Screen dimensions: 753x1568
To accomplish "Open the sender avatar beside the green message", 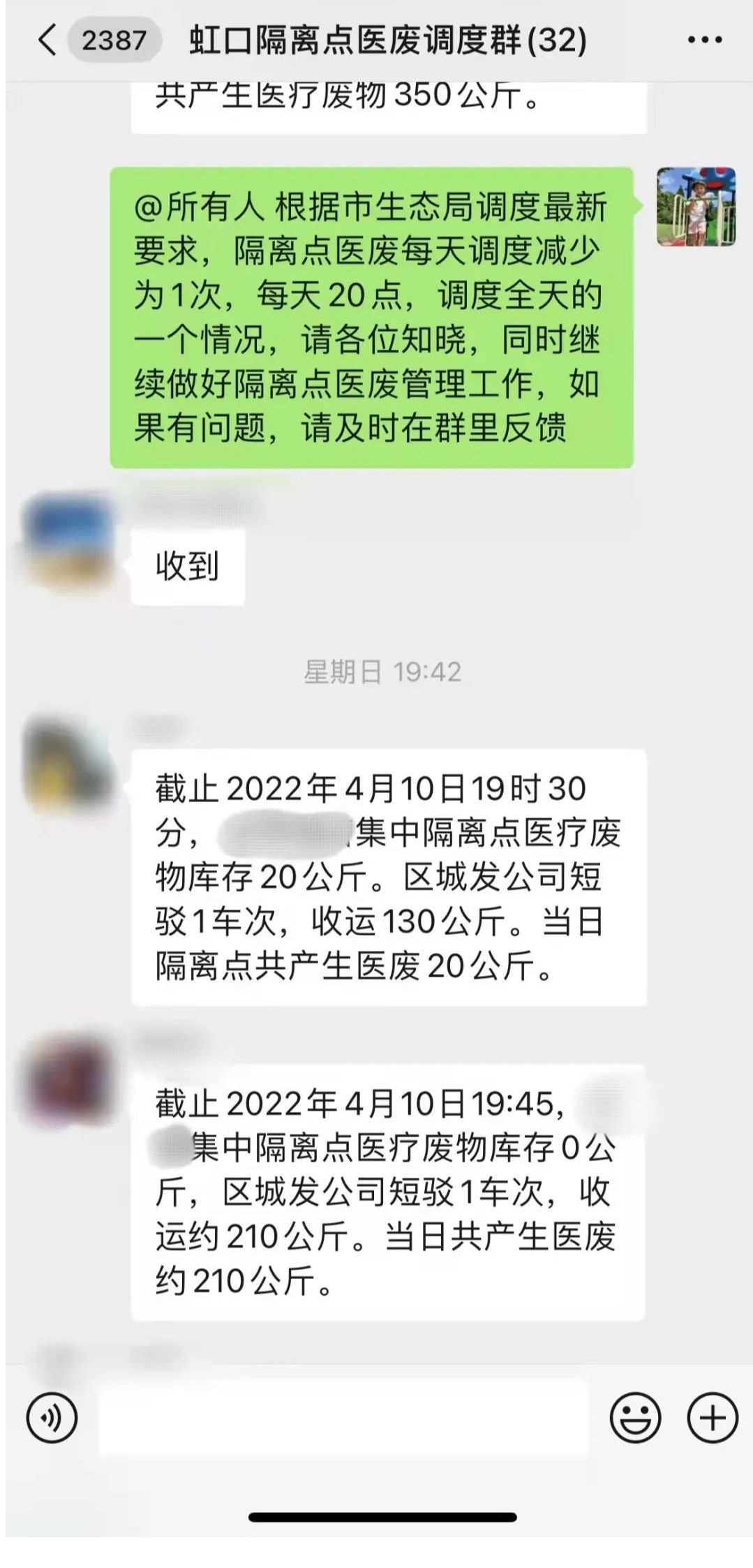I will (696, 207).
